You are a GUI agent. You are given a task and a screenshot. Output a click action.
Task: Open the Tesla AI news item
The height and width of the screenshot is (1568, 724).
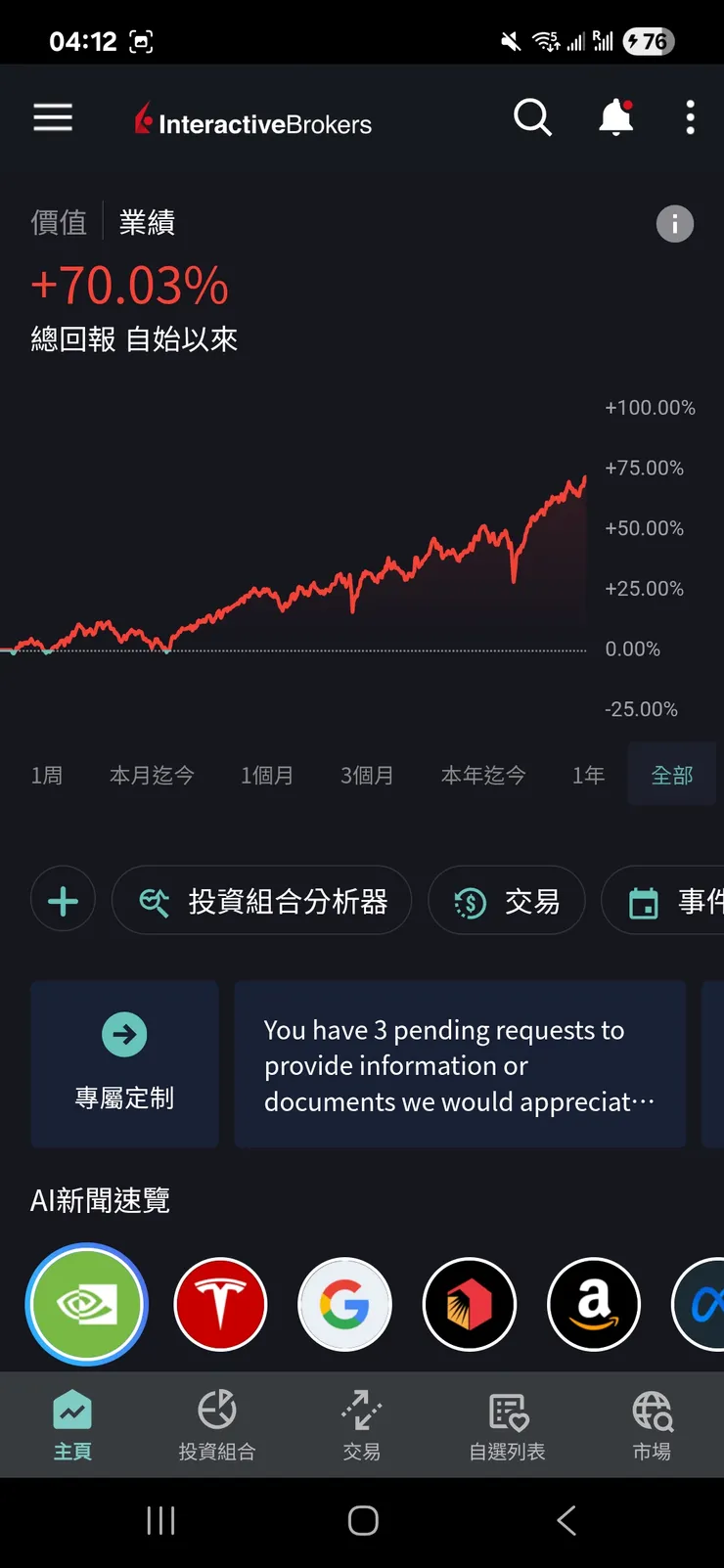tap(220, 1304)
